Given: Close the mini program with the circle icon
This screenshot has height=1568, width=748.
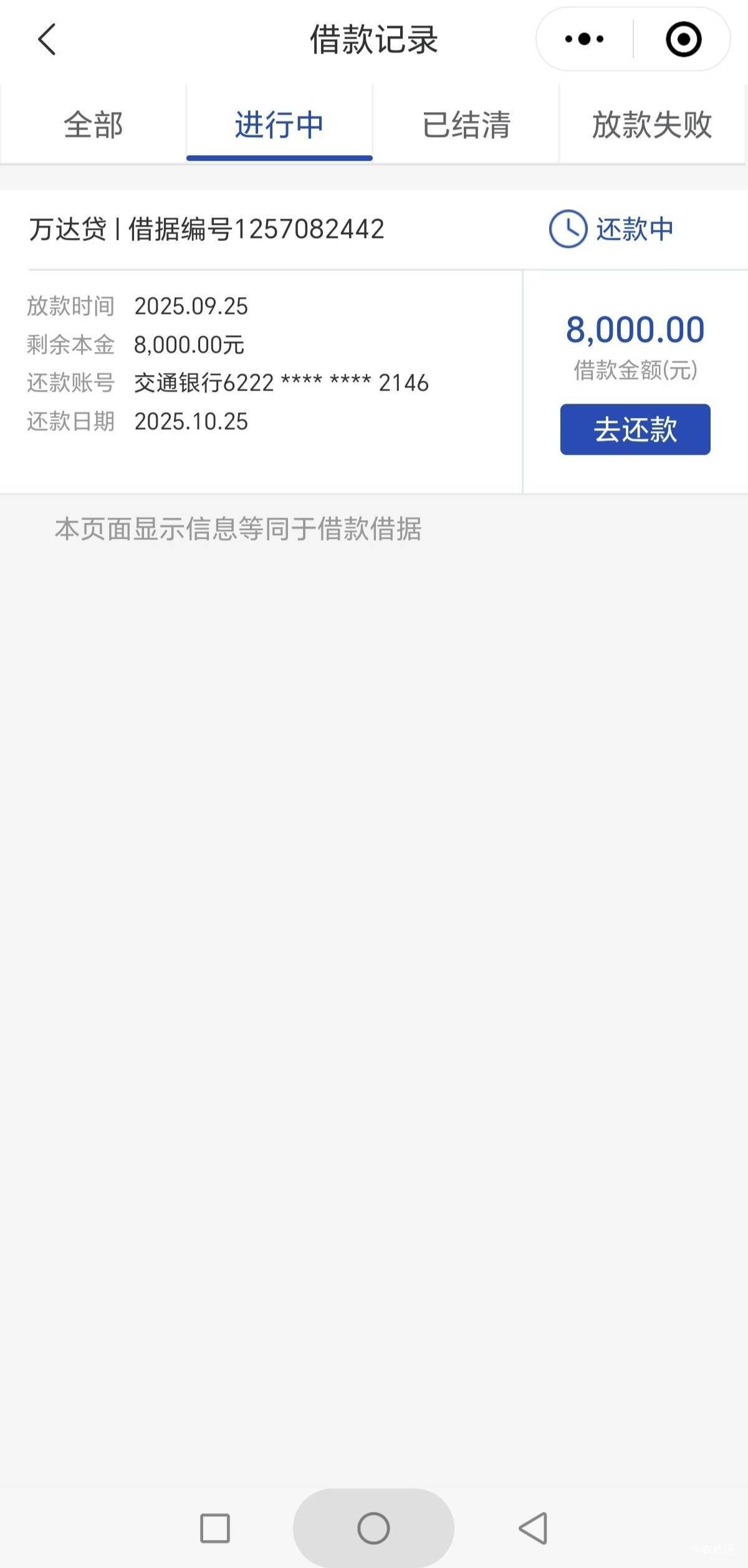Looking at the screenshot, I should [x=684, y=39].
